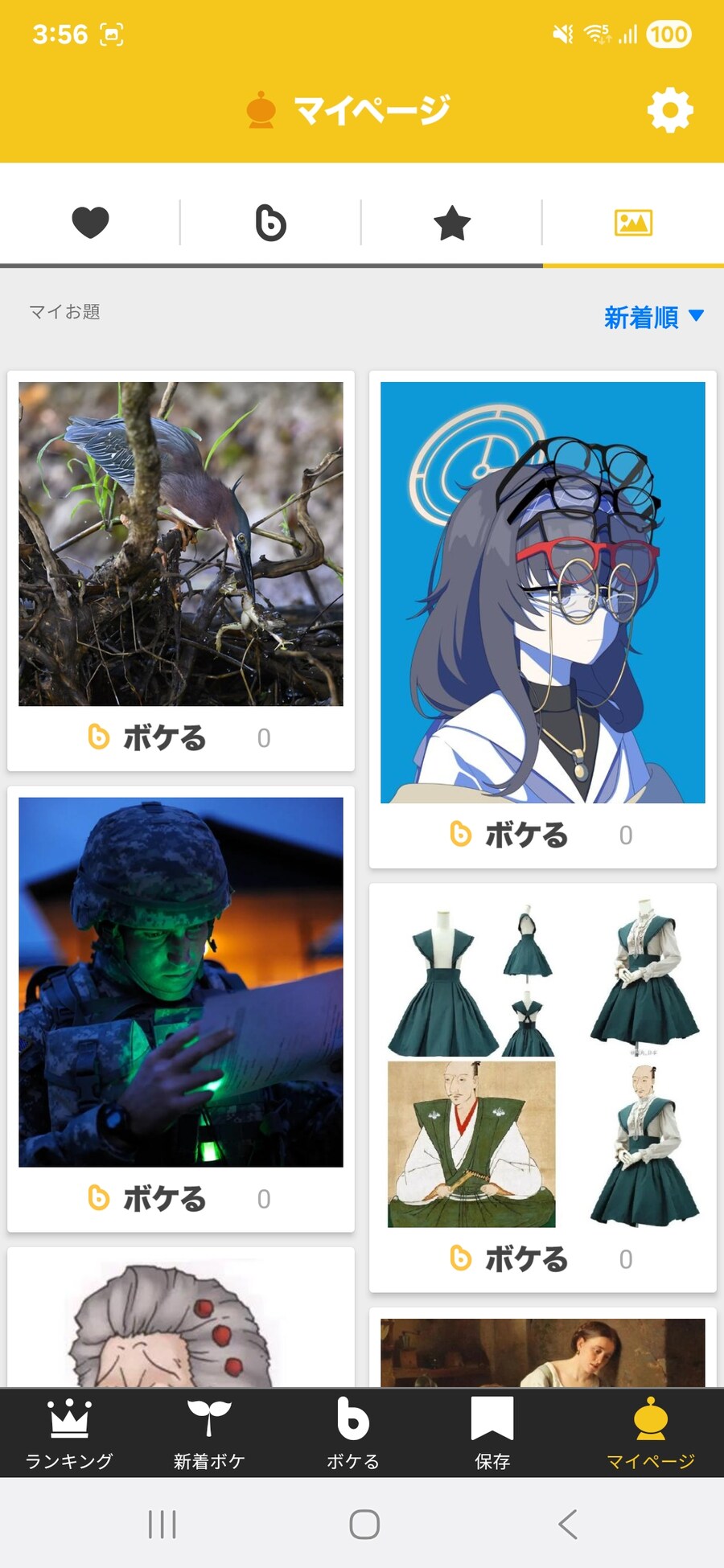Open the heron bird photo topic
Image resolution: width=724 pixels, height=1568 pixels.
tap(181, 544)
